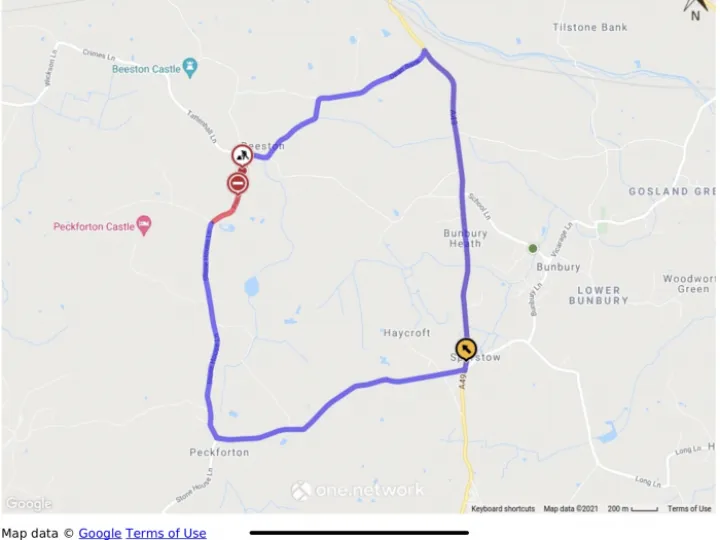Image resolution: width=720 pixels, height=540 pixels.
Task: Open the Terms of Use link below the map
Action: 166,533
